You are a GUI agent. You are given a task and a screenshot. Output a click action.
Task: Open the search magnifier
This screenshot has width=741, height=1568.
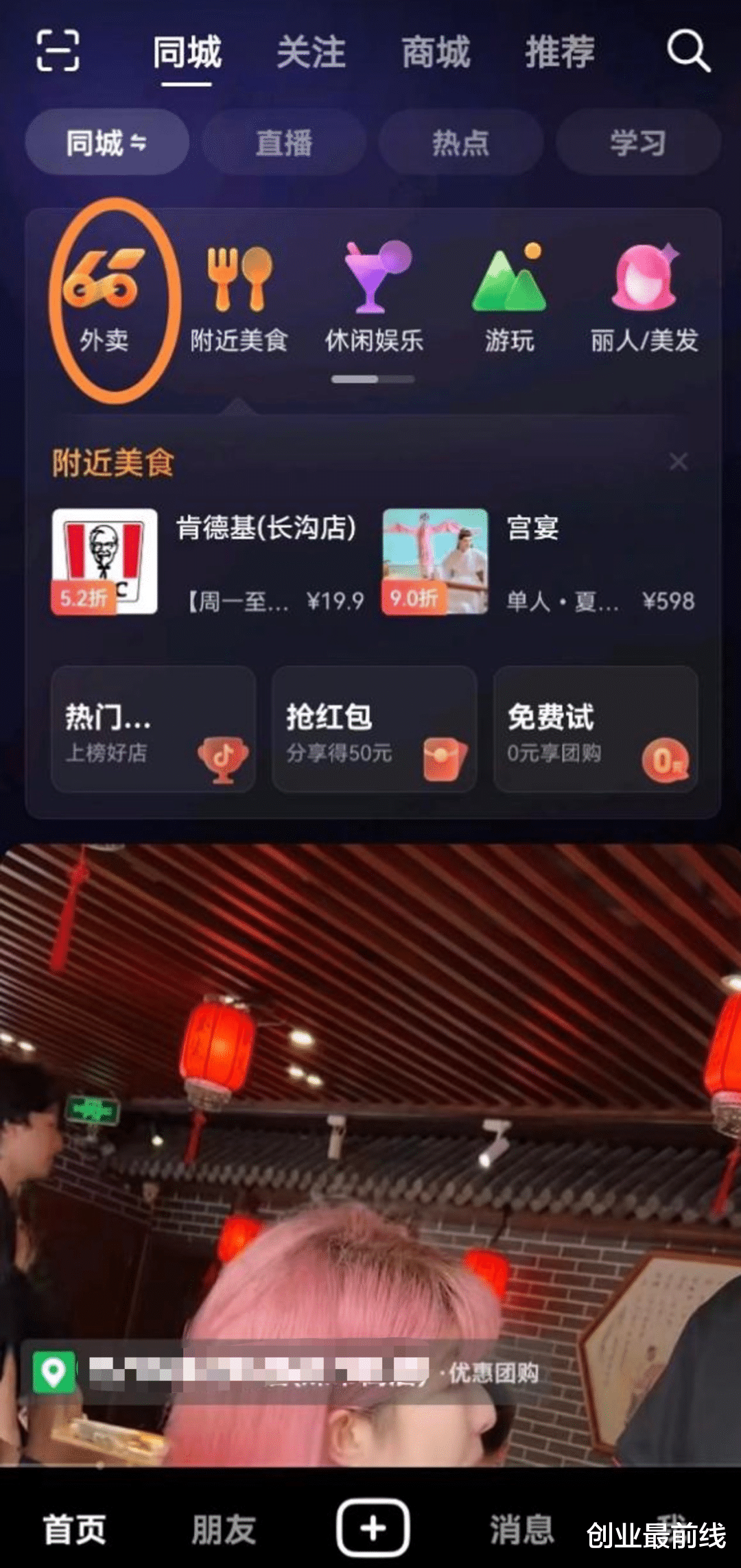coord(687,51)
